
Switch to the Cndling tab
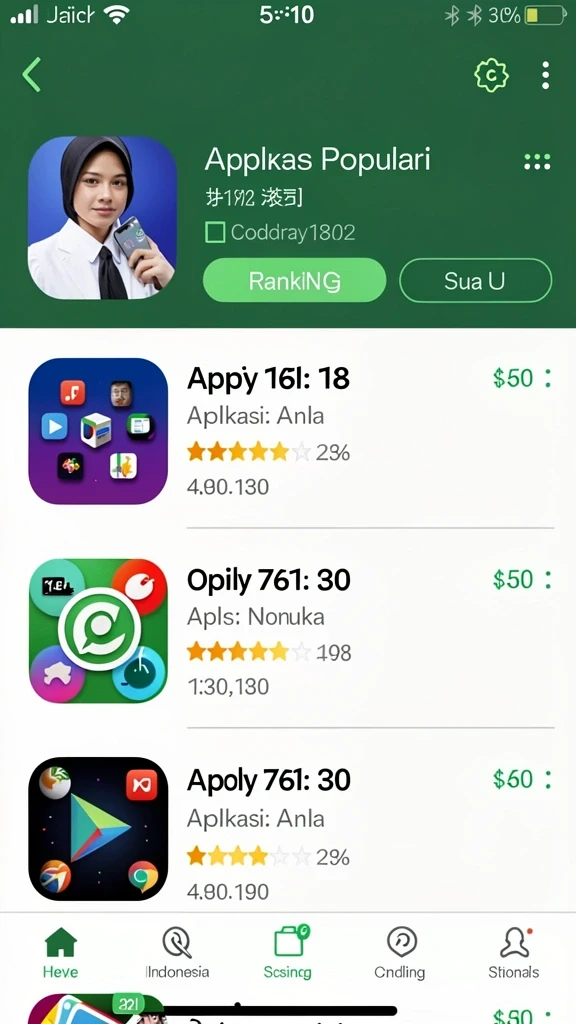click(x=400, y=953)
